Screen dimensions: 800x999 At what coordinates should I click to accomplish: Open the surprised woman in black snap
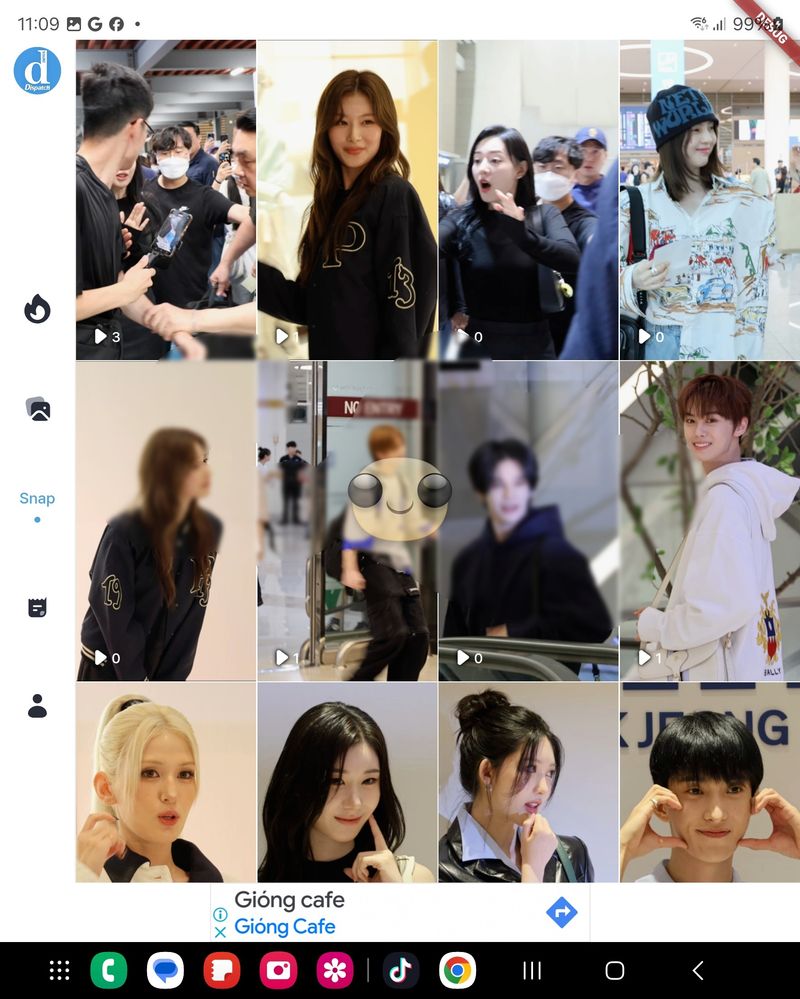[x=527, y=200]
